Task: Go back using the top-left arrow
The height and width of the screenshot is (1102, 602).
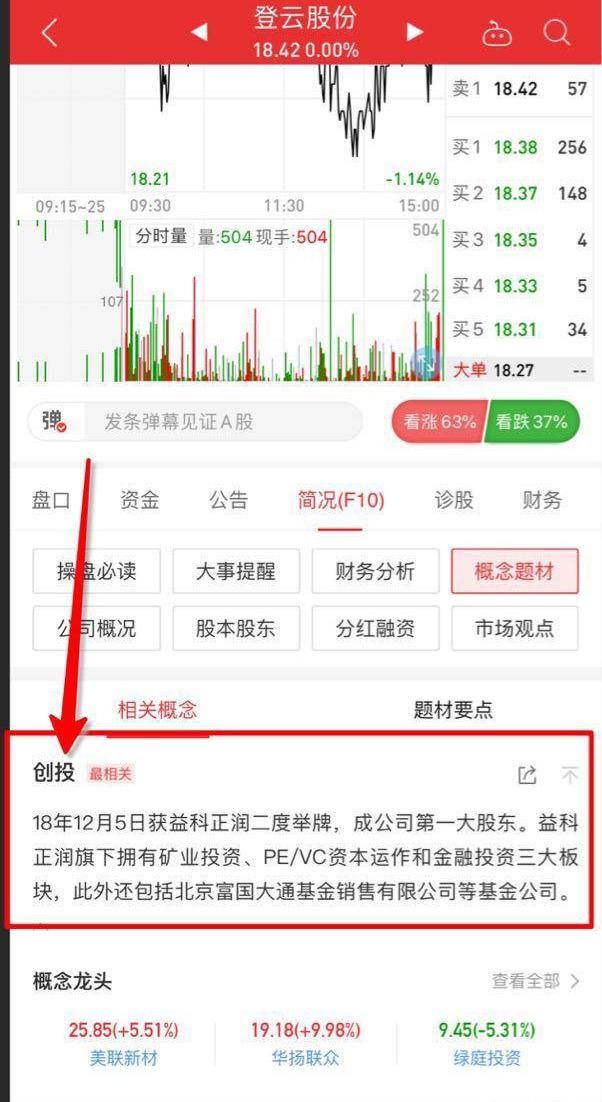Action: (x=49, y=32)
